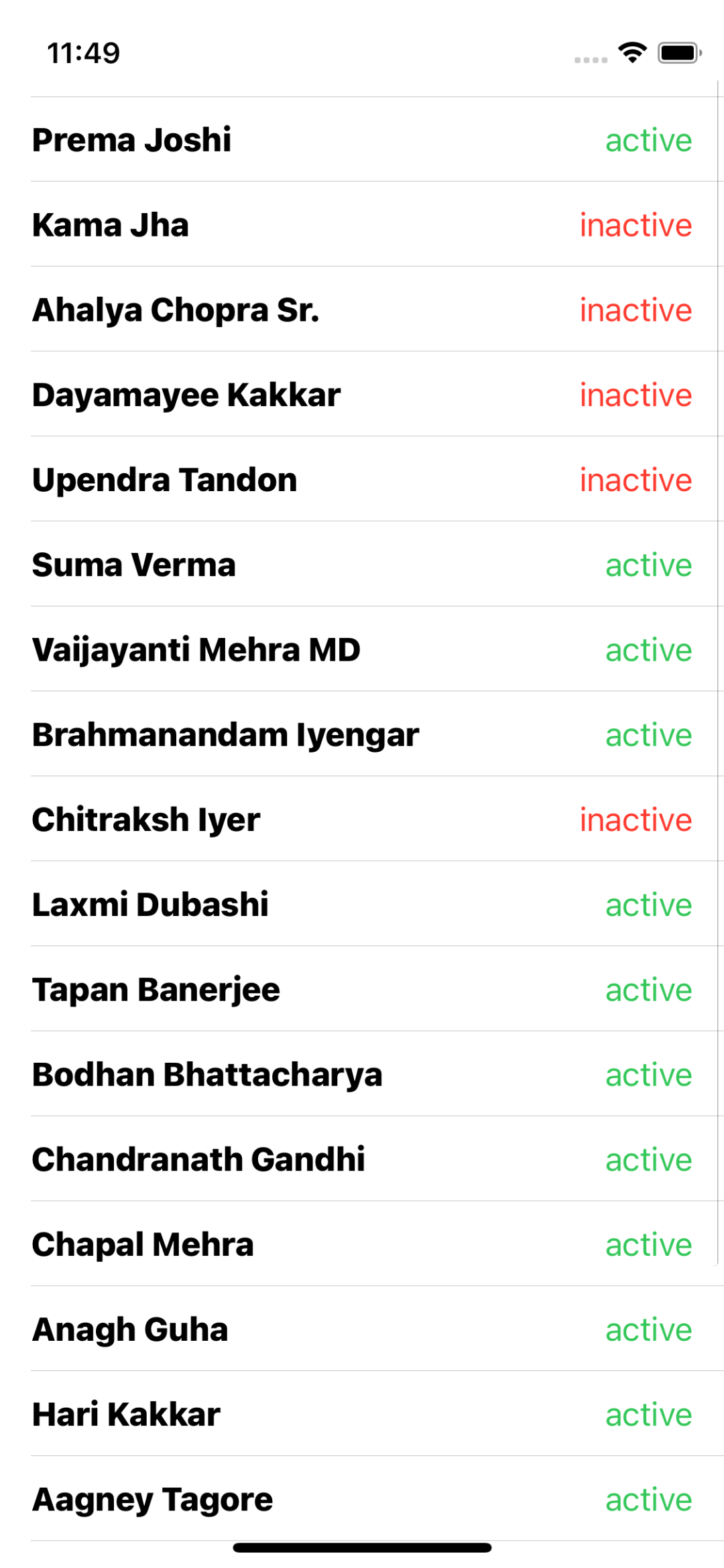Open Prema Joshi's row
Viewport: 724px width, 1568px height.
click(362, 140)
